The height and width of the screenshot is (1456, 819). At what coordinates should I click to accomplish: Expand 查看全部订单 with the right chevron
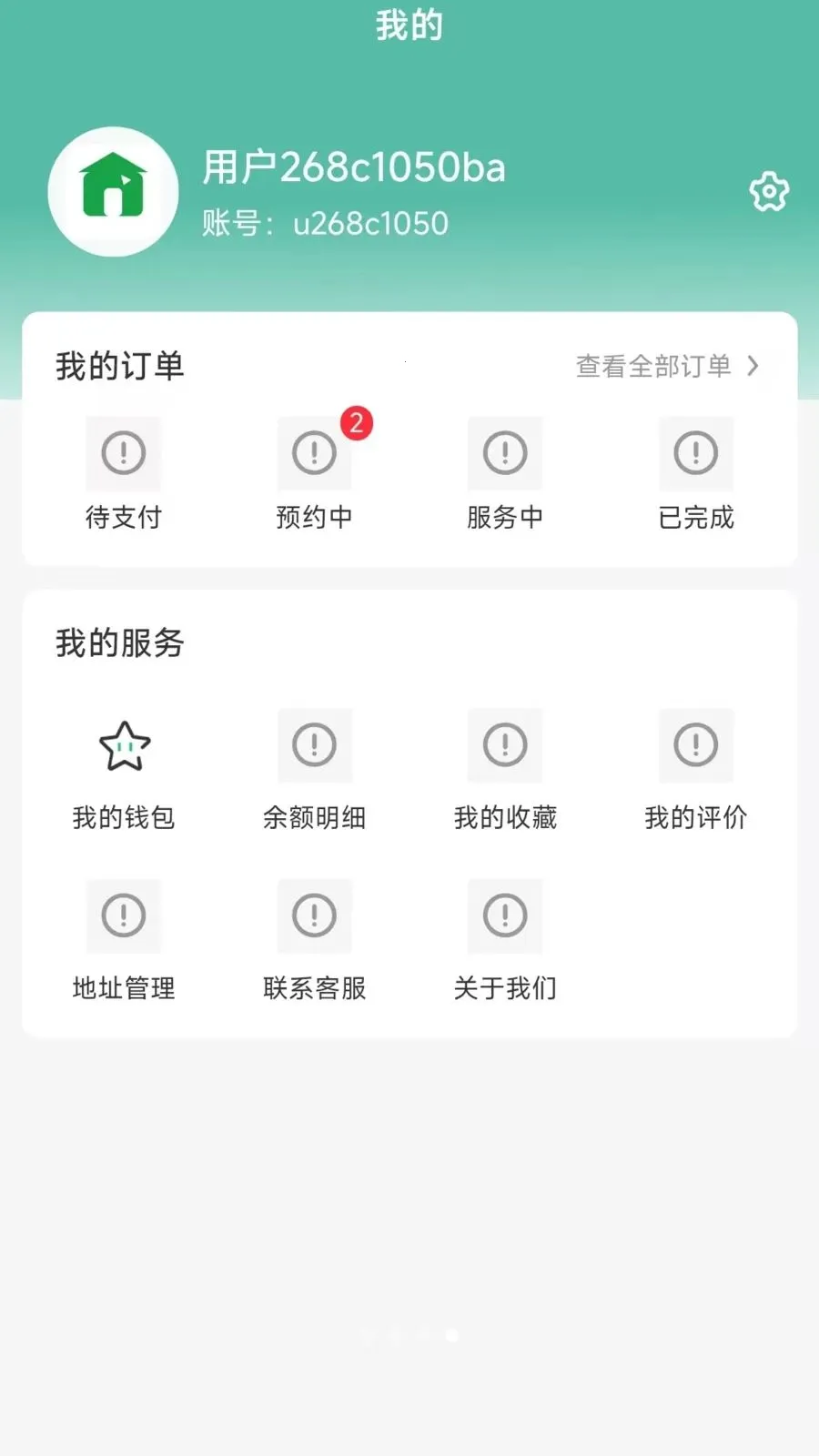pyautogui.click(x=753, y=366)
